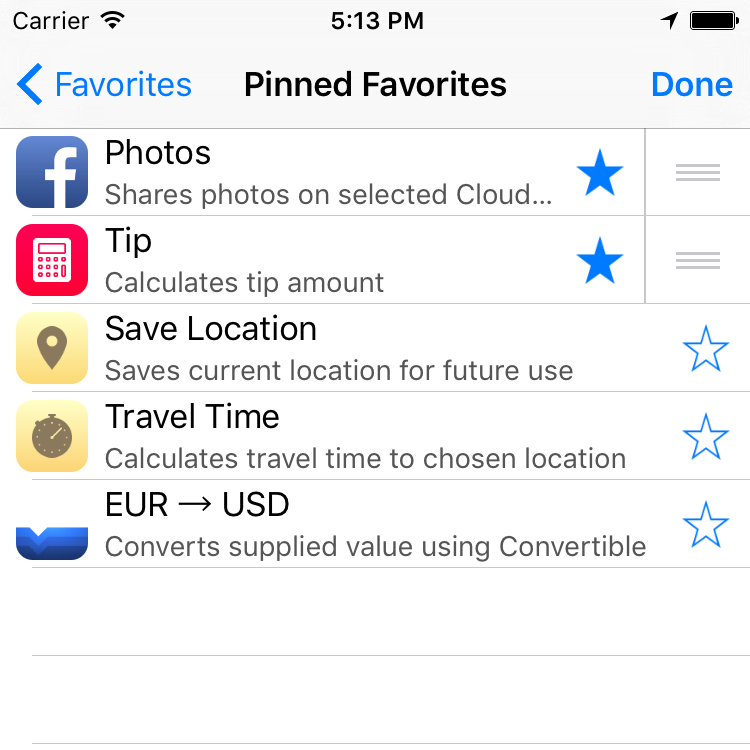This screenshot has width=750, height=750.
Task: Select the Save Location row
Action: [340, 348]
